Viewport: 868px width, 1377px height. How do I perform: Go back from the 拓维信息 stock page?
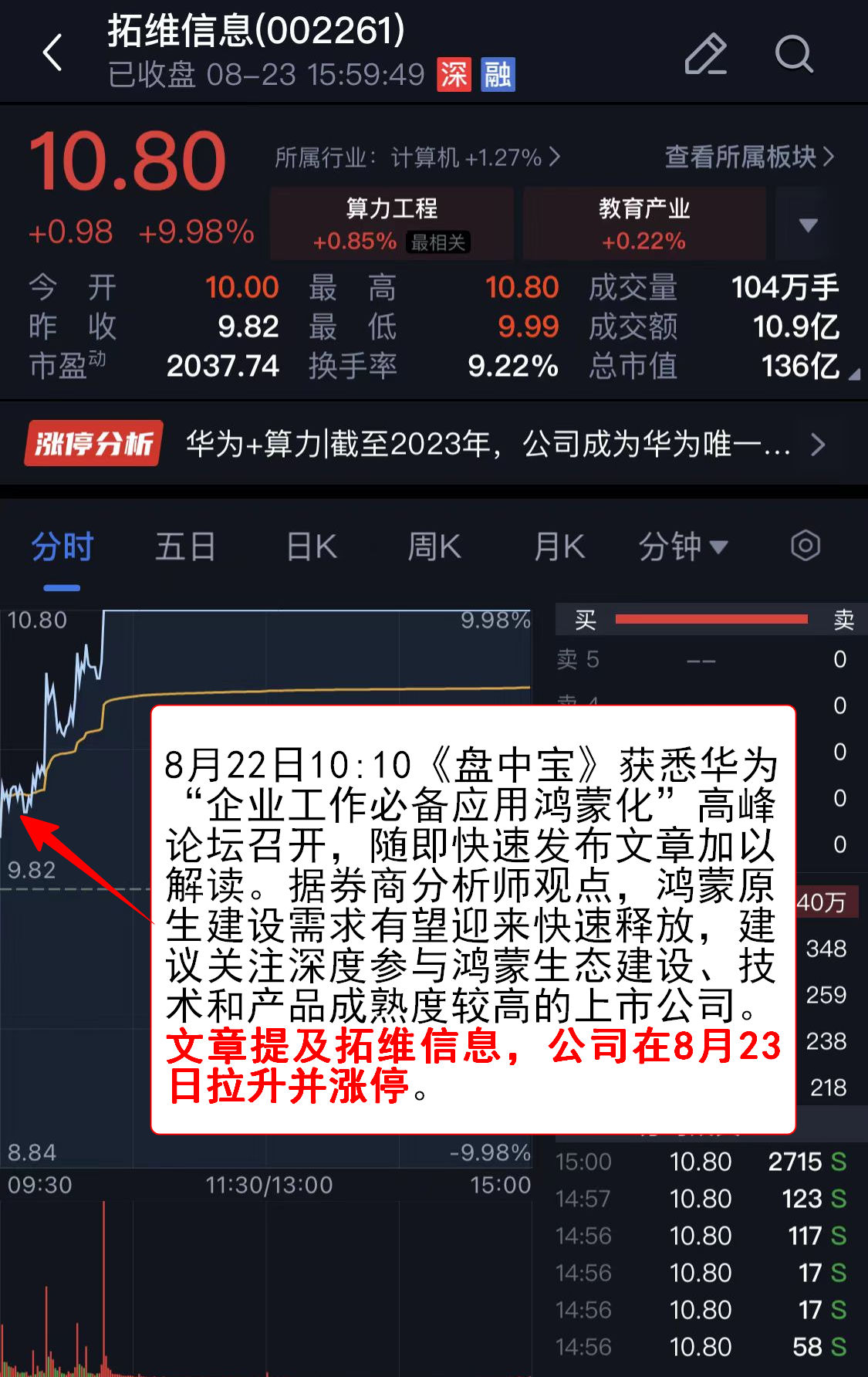tap(52, 53)
